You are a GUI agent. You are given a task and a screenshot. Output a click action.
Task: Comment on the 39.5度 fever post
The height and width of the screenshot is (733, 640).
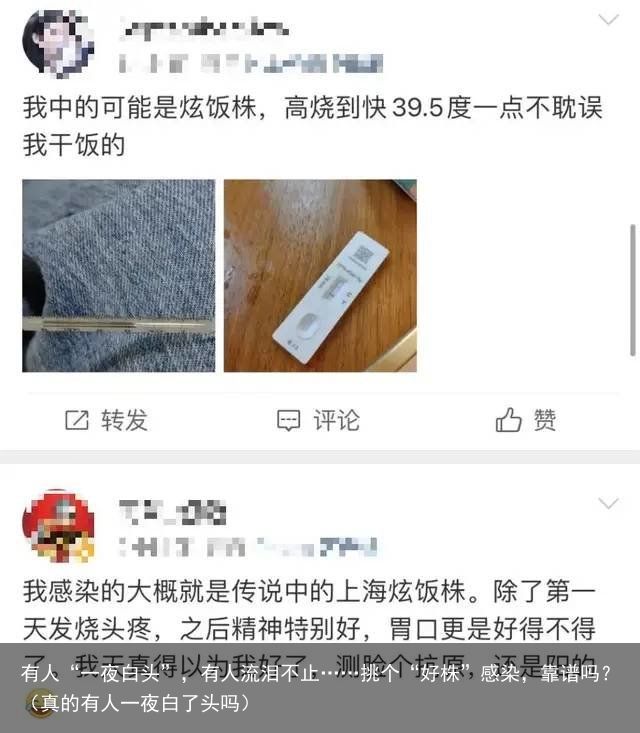click(x=318, y=421)
